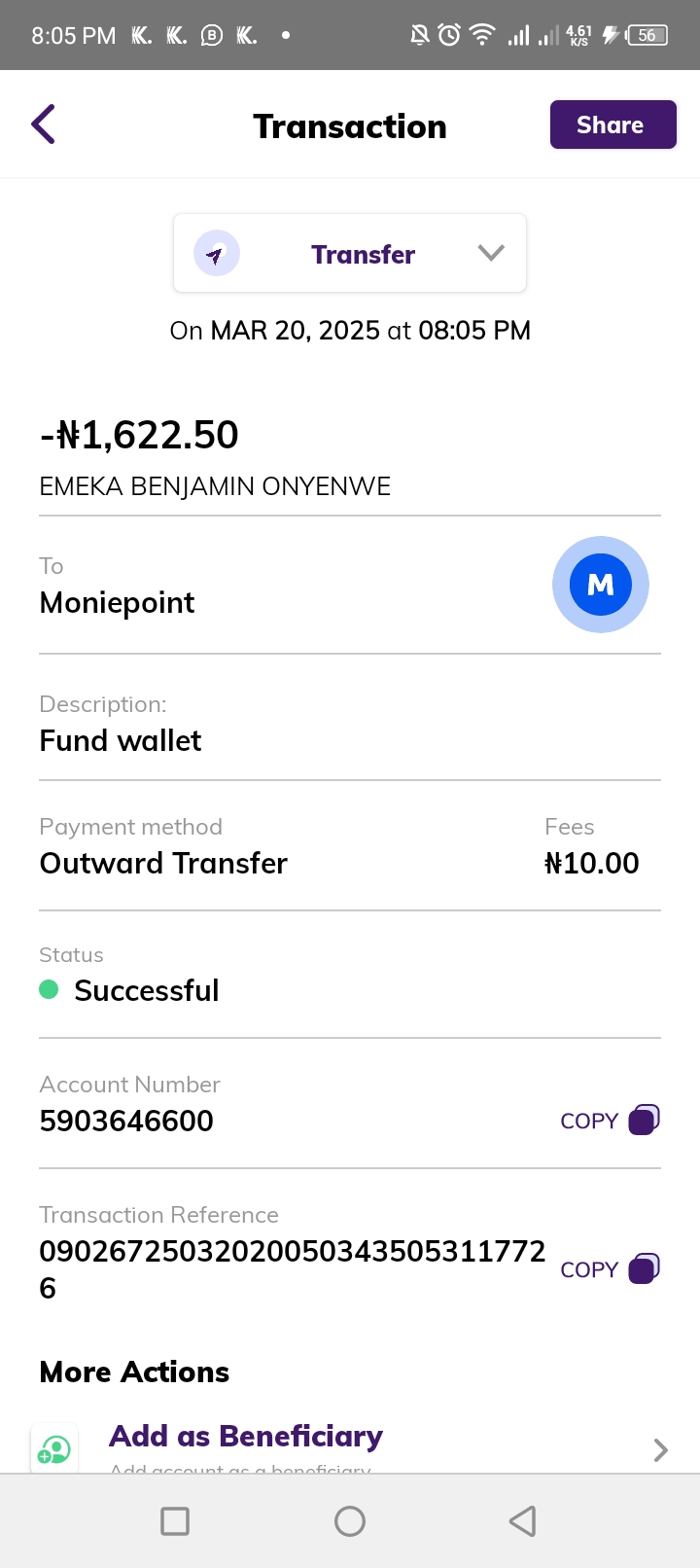Share this transaction receipt
This screenshot has width=700, height=1568.
click(612, 125)
